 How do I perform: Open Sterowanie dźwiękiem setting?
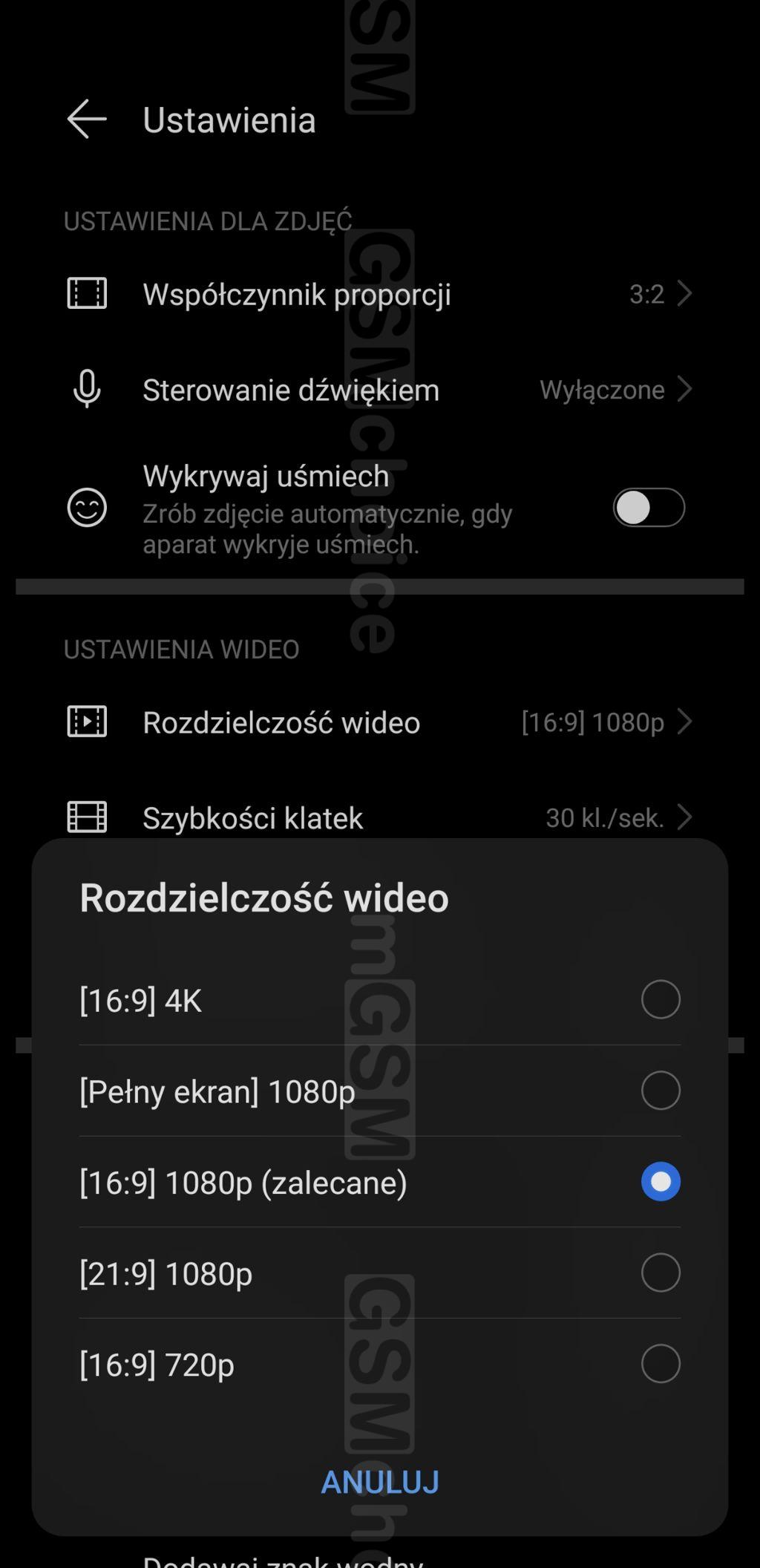click(x=379, y=390)
